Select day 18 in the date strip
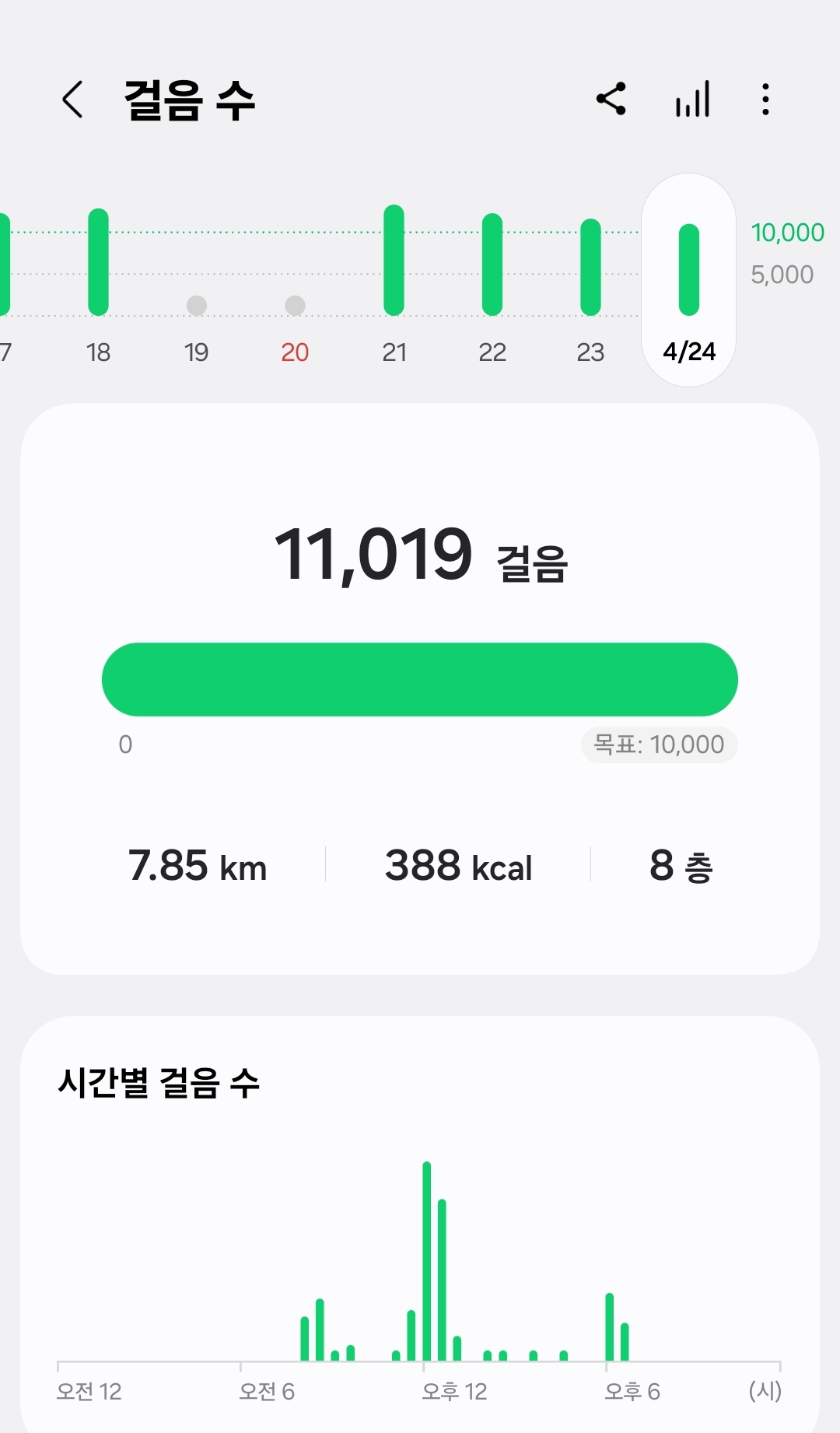Image resolution: width=840 pixels, height=1433 pixels. point(99,280)
